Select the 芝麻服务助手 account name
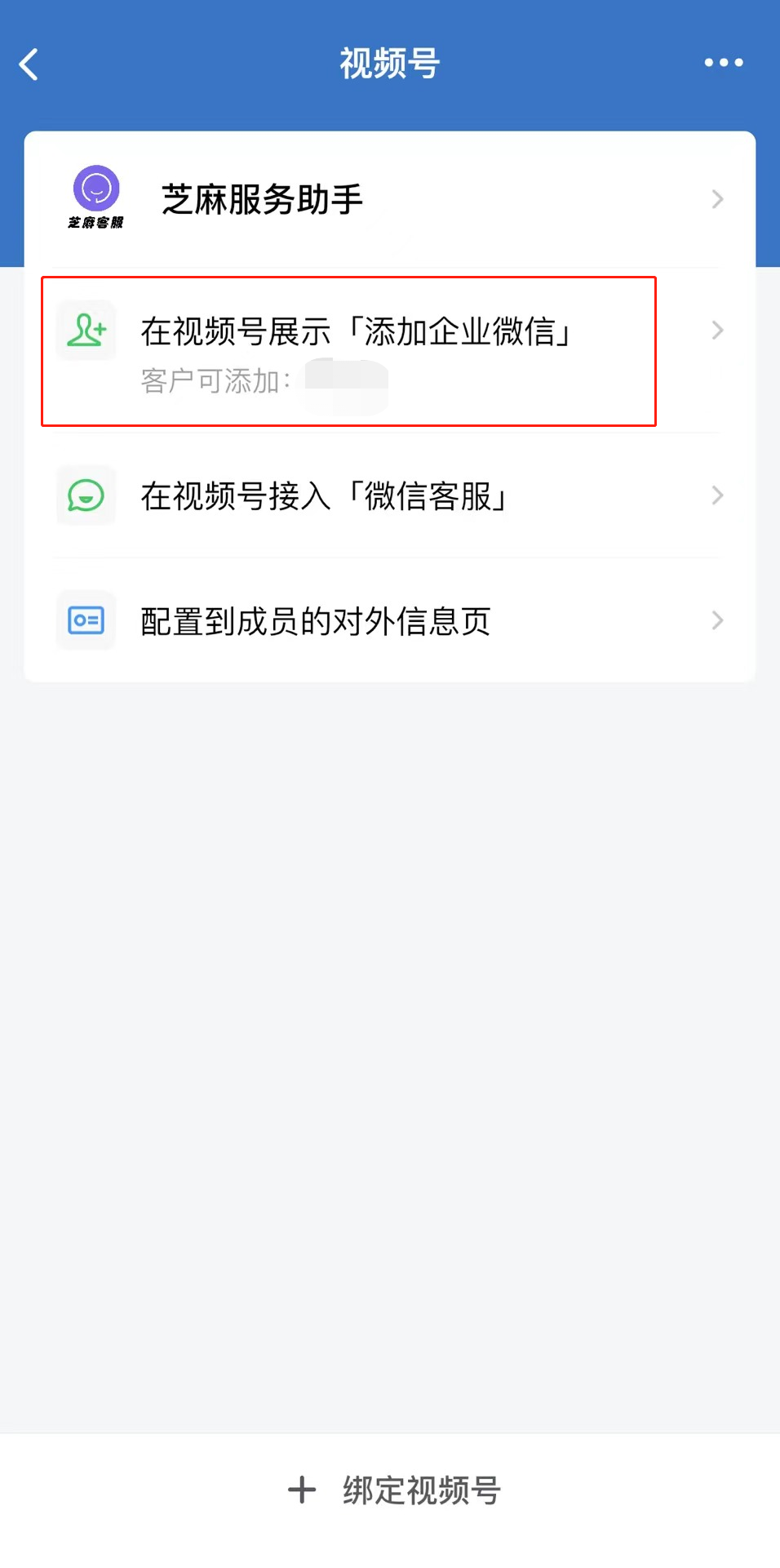The height and width of the screenshot is (1568, 780). click(261, 198)
